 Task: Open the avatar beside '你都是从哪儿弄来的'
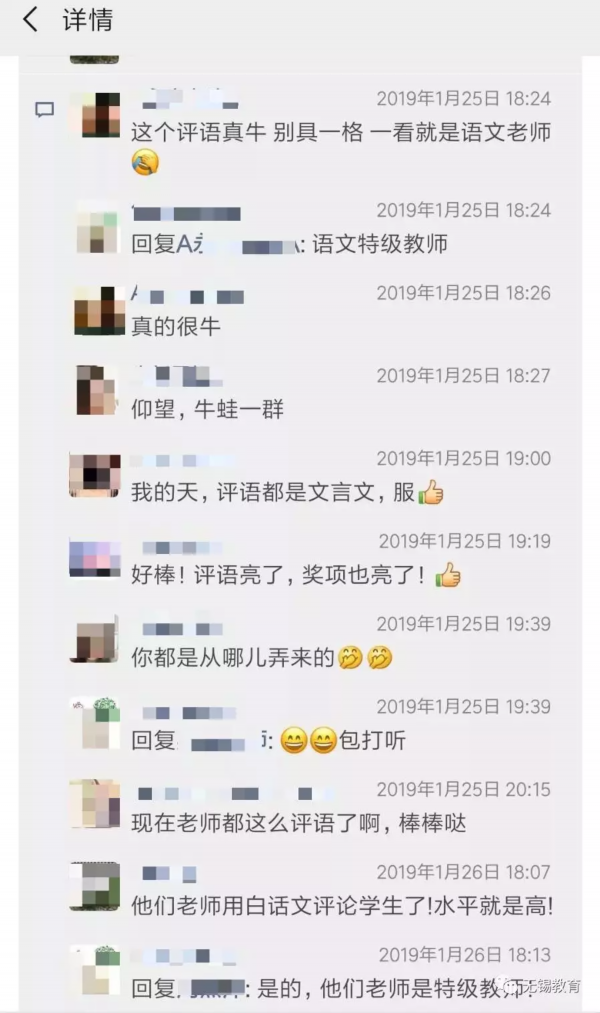94,639
